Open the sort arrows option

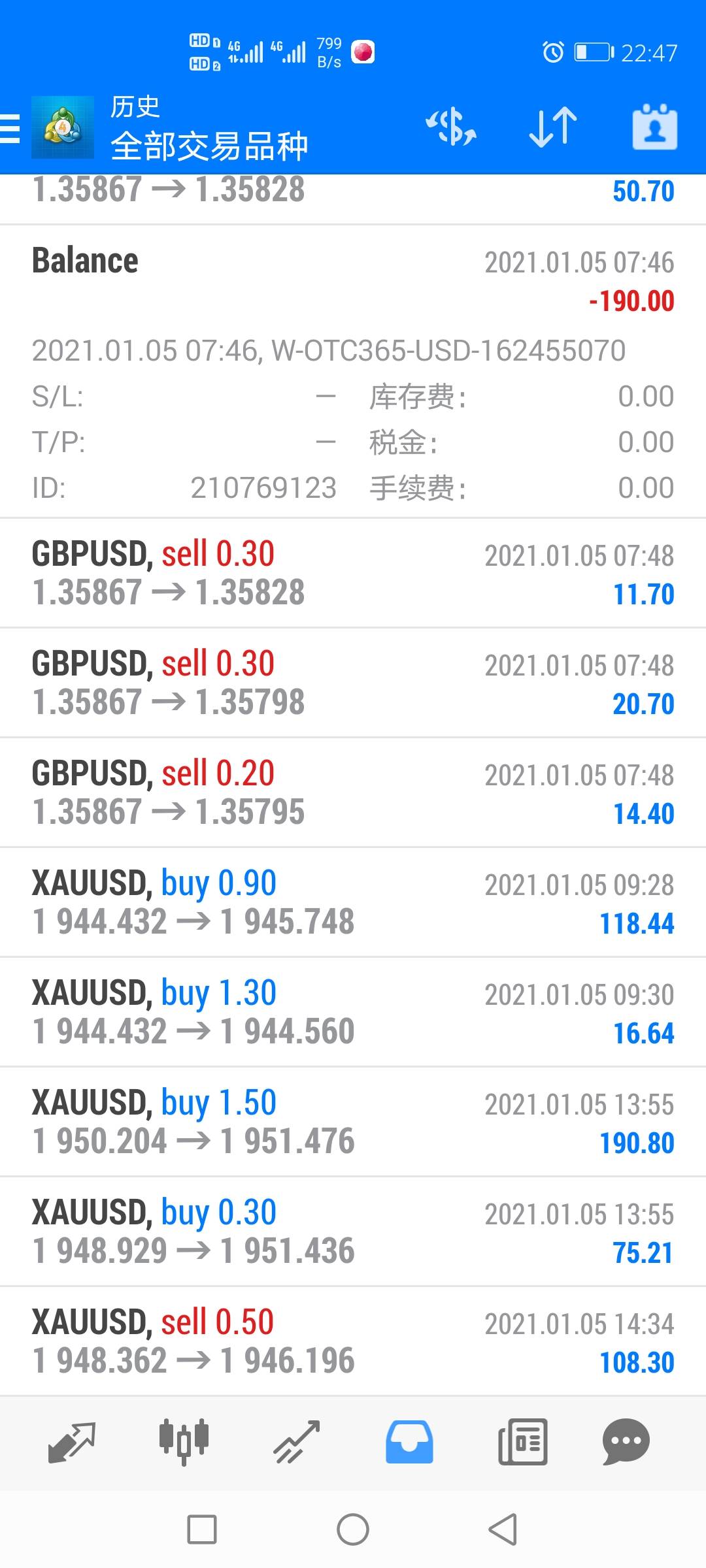click(553, 127)
